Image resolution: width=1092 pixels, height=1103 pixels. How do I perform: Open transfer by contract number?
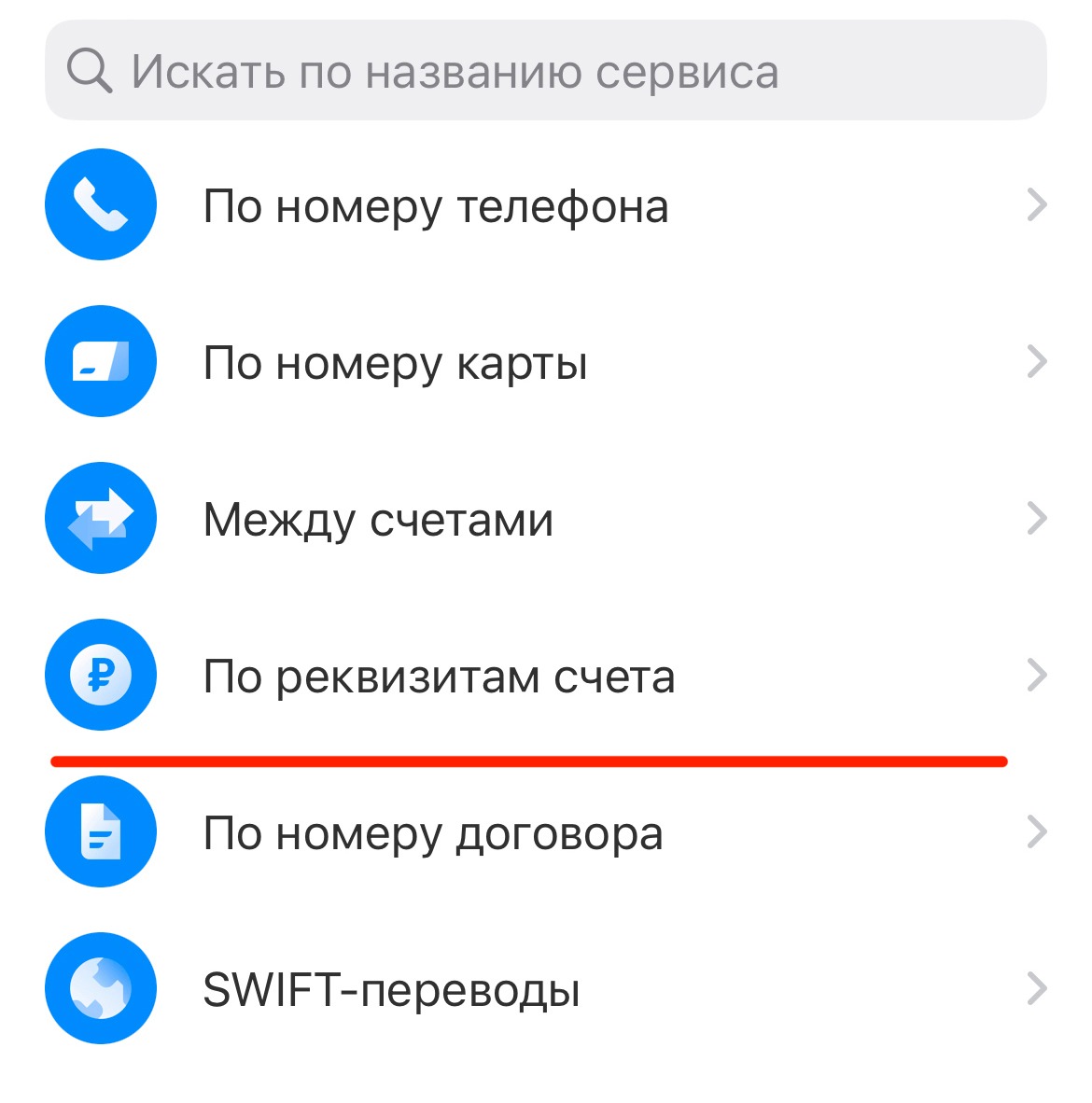click(432, 833)
